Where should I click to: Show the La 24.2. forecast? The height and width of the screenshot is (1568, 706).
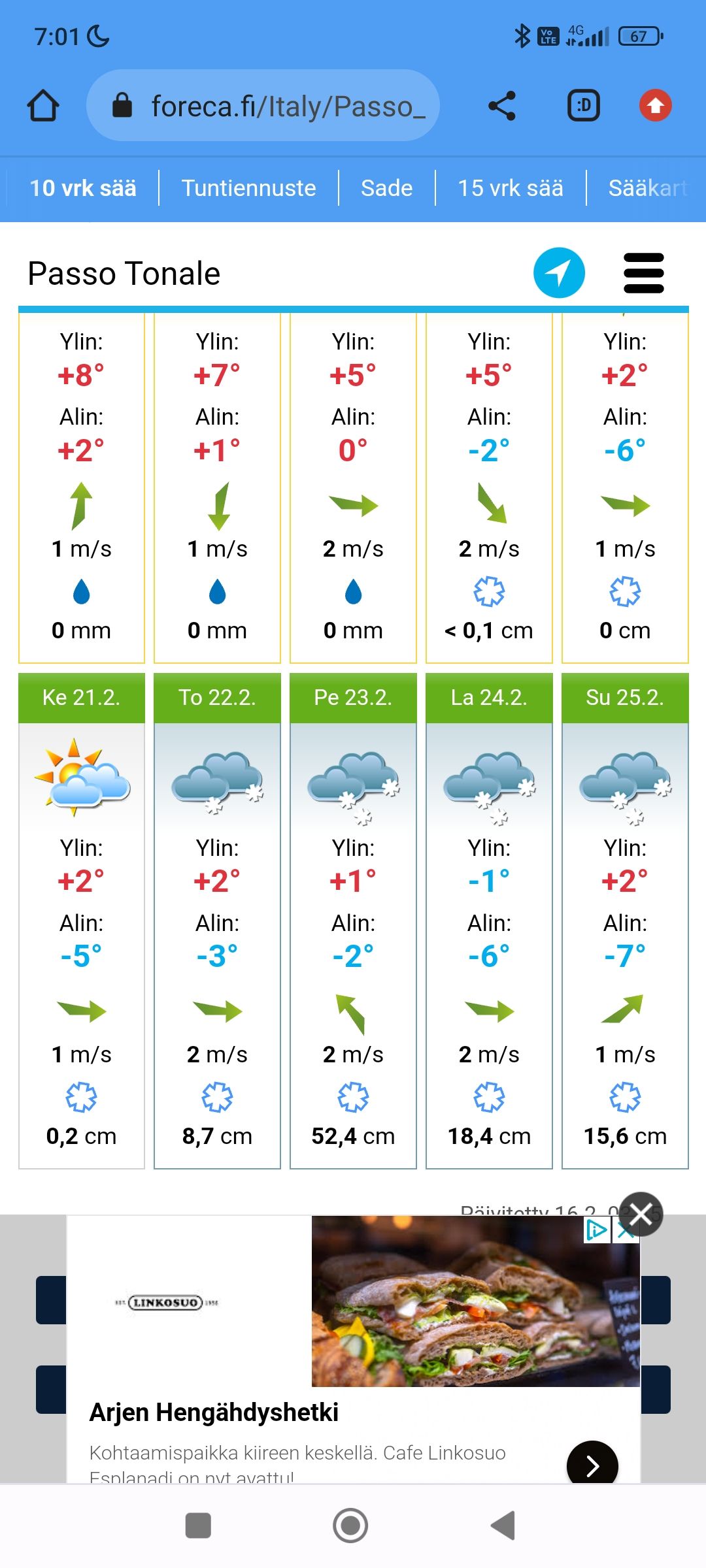pos(489,698)
